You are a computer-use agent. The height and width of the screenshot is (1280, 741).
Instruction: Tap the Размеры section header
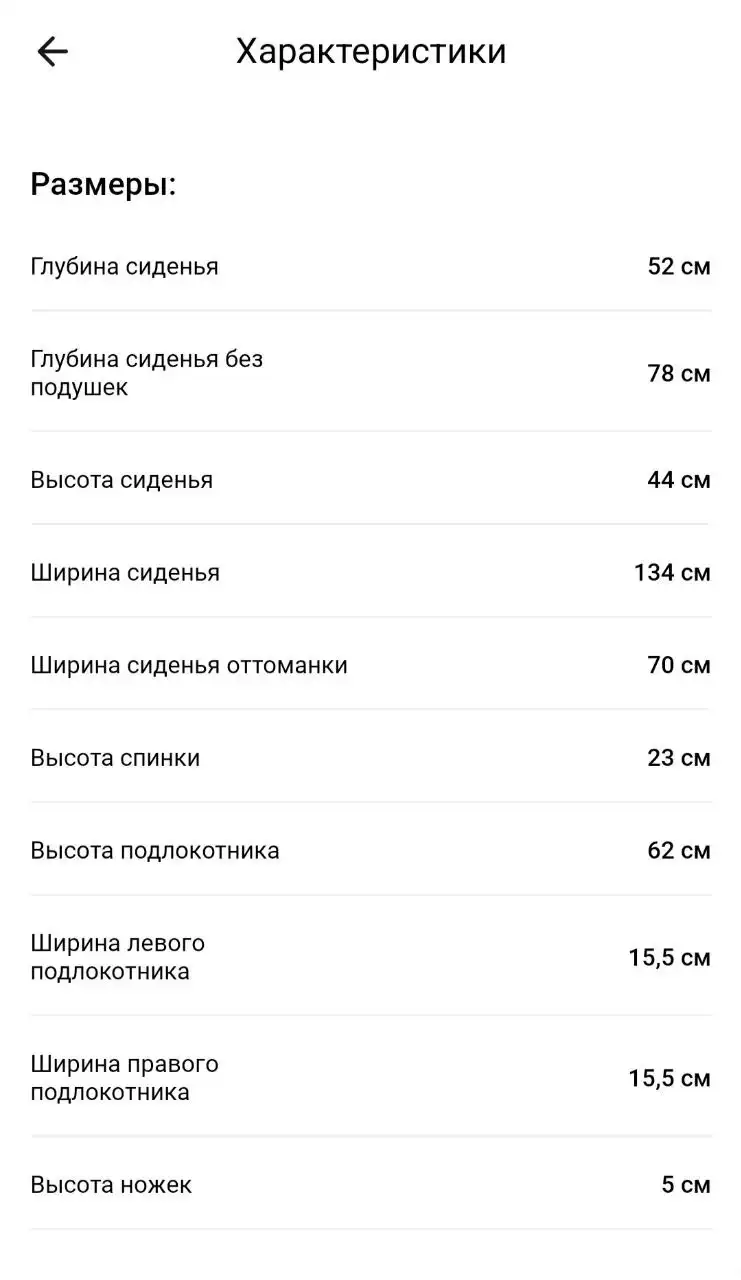pos(103,184)
